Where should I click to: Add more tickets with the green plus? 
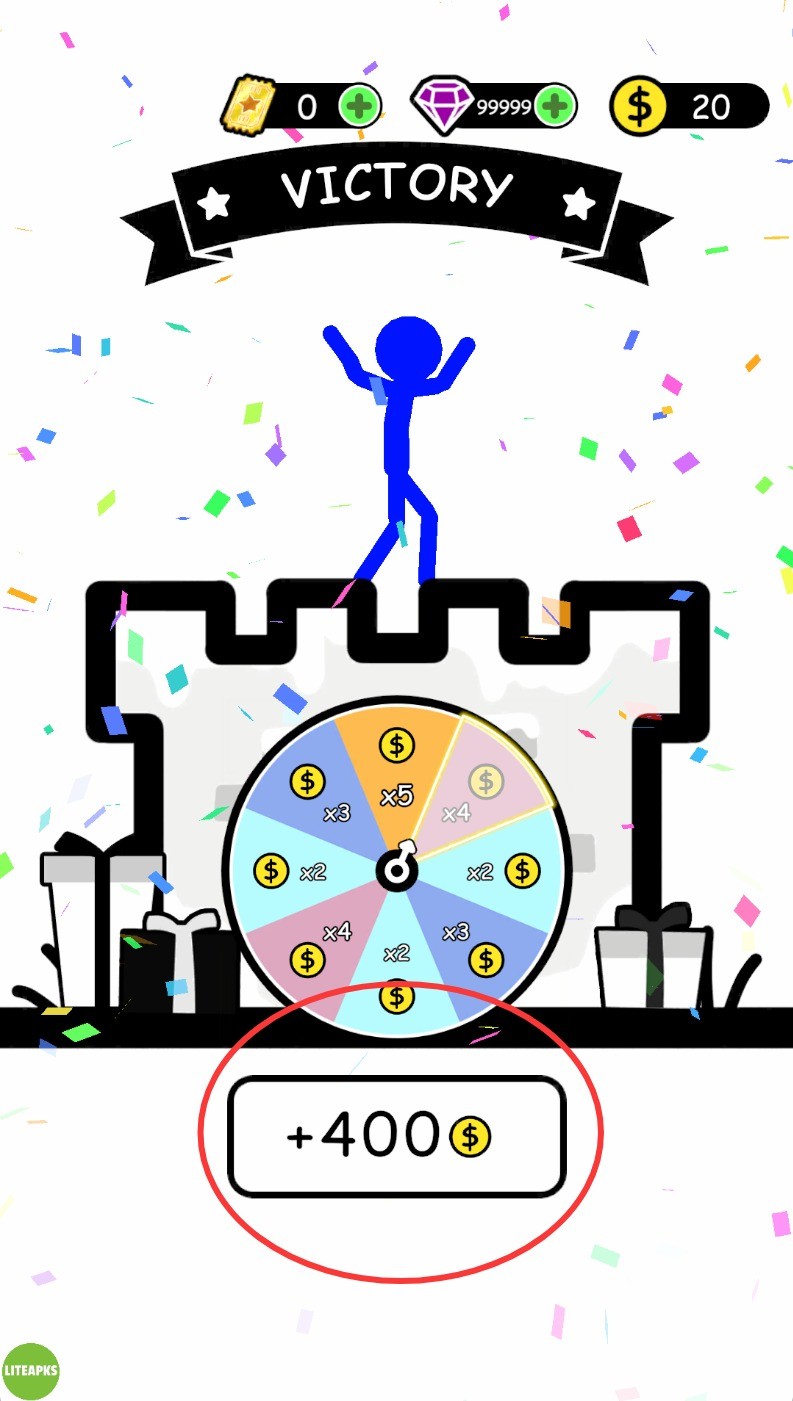359,106
